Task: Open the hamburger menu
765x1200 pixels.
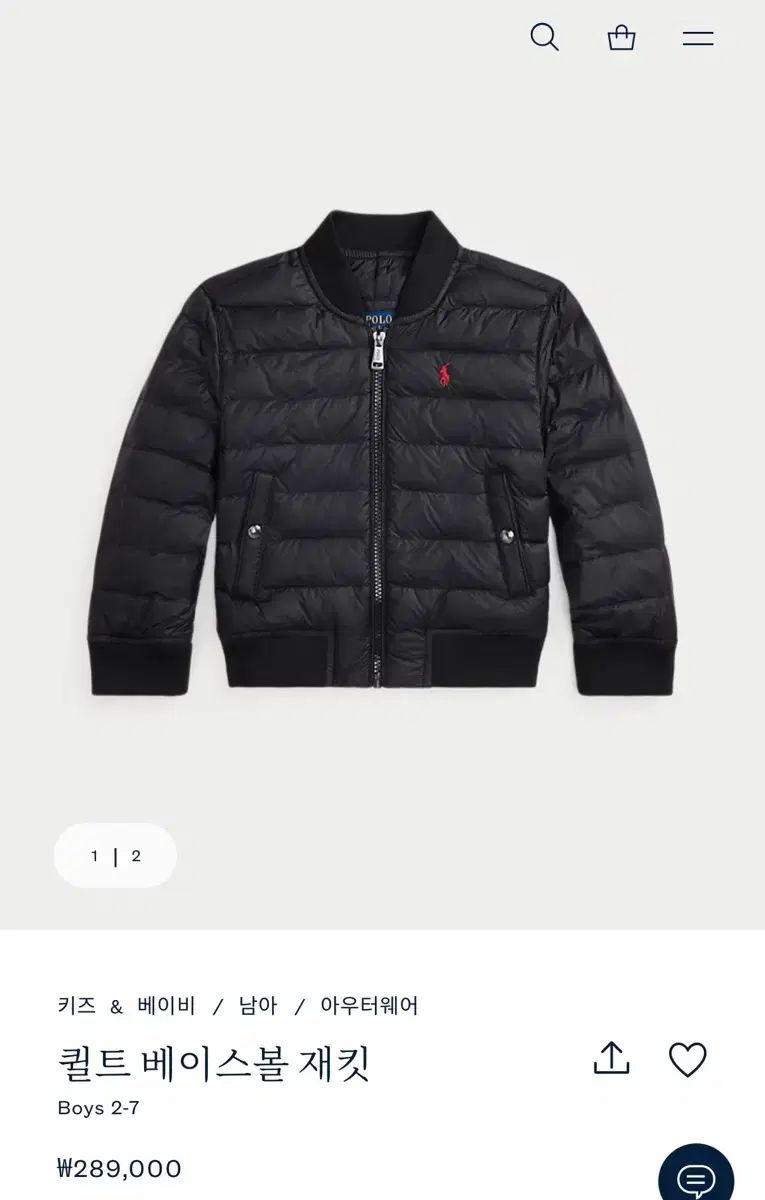Action: click(x=698, y=38)
